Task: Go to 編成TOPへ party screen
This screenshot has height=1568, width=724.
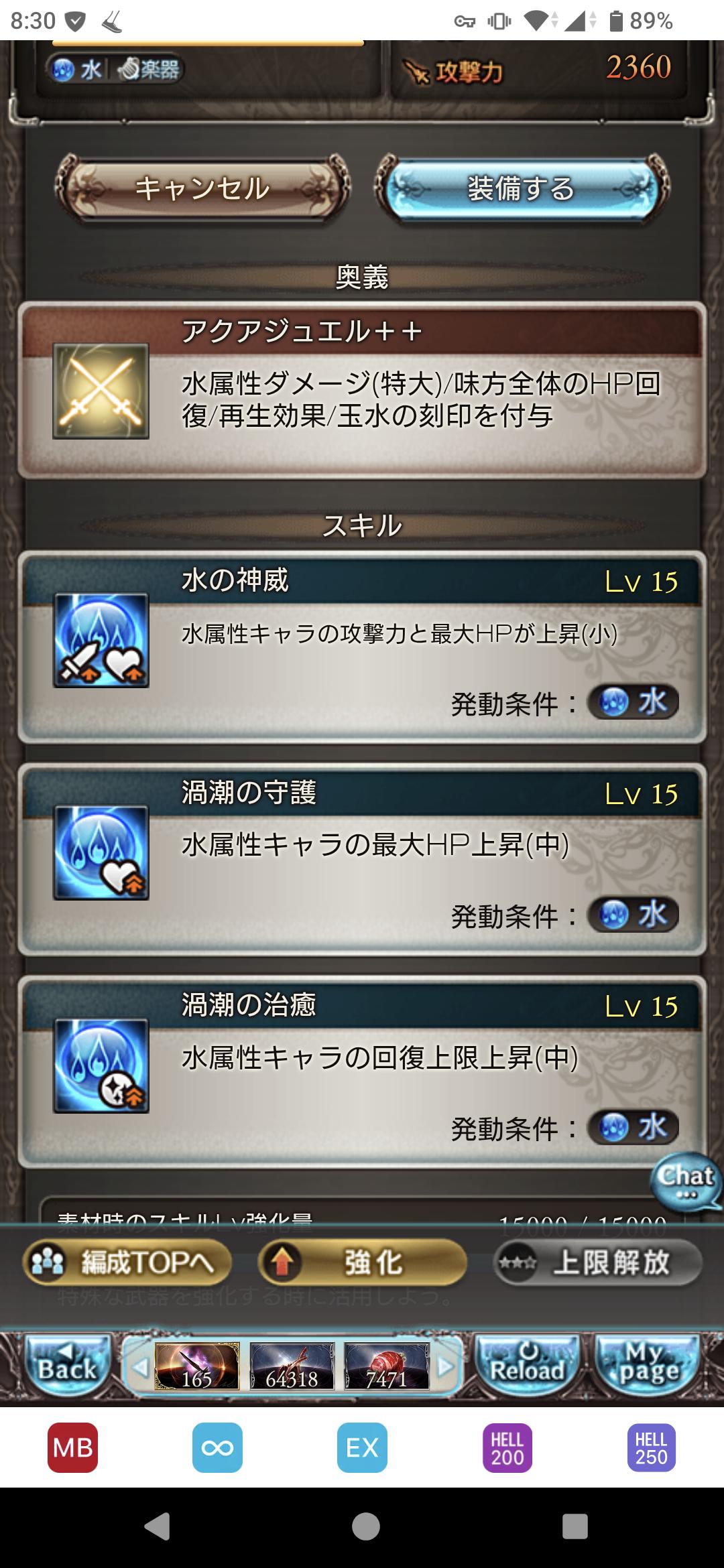Action: click(x=128, y=1263)
